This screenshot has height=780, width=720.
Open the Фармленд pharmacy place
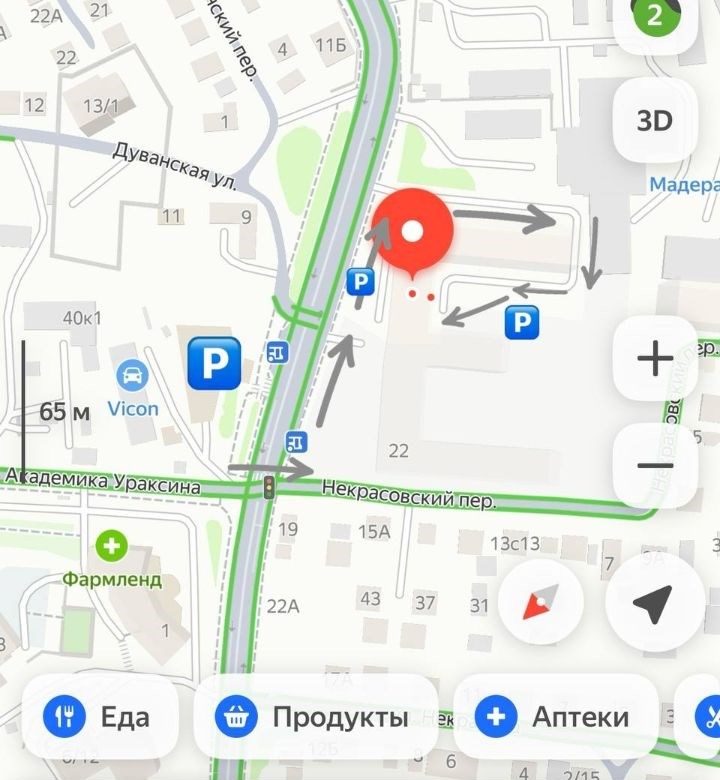click(x=112, y=547)
